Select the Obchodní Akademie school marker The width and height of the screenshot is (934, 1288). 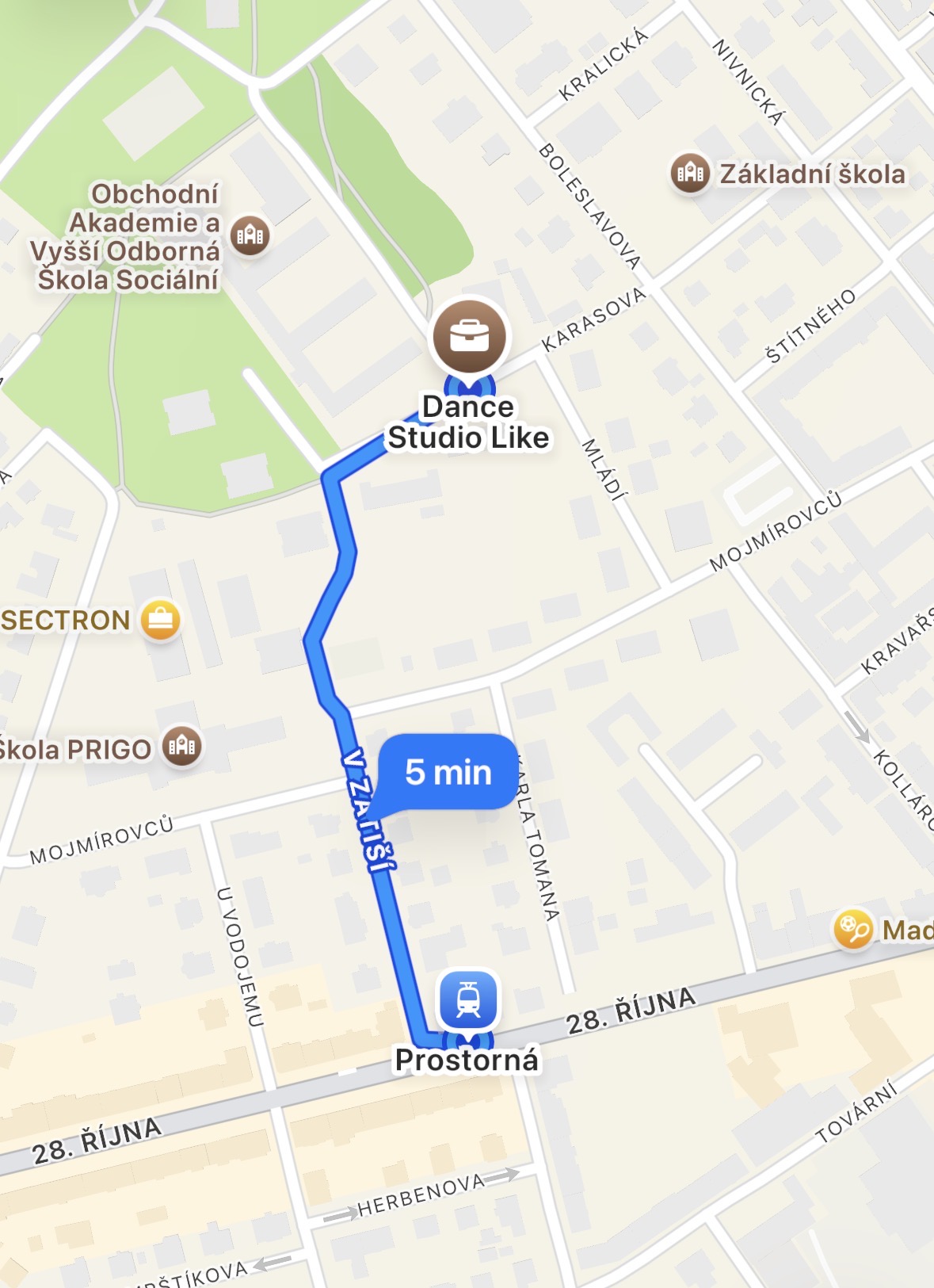pyautogui.click(x=250, y=235)
